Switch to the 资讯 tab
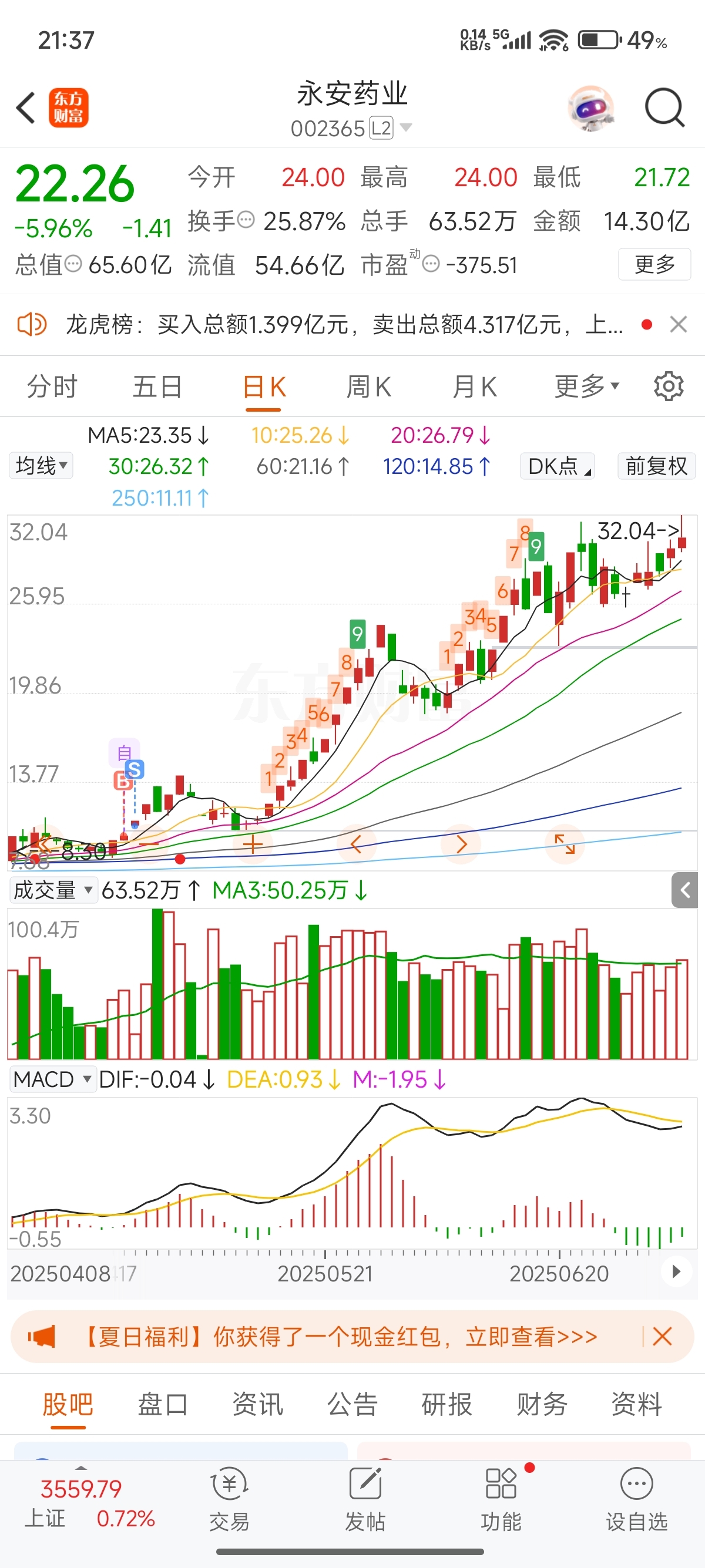The width and height of the screenshot is (705, 1568). click(257, 1404)
